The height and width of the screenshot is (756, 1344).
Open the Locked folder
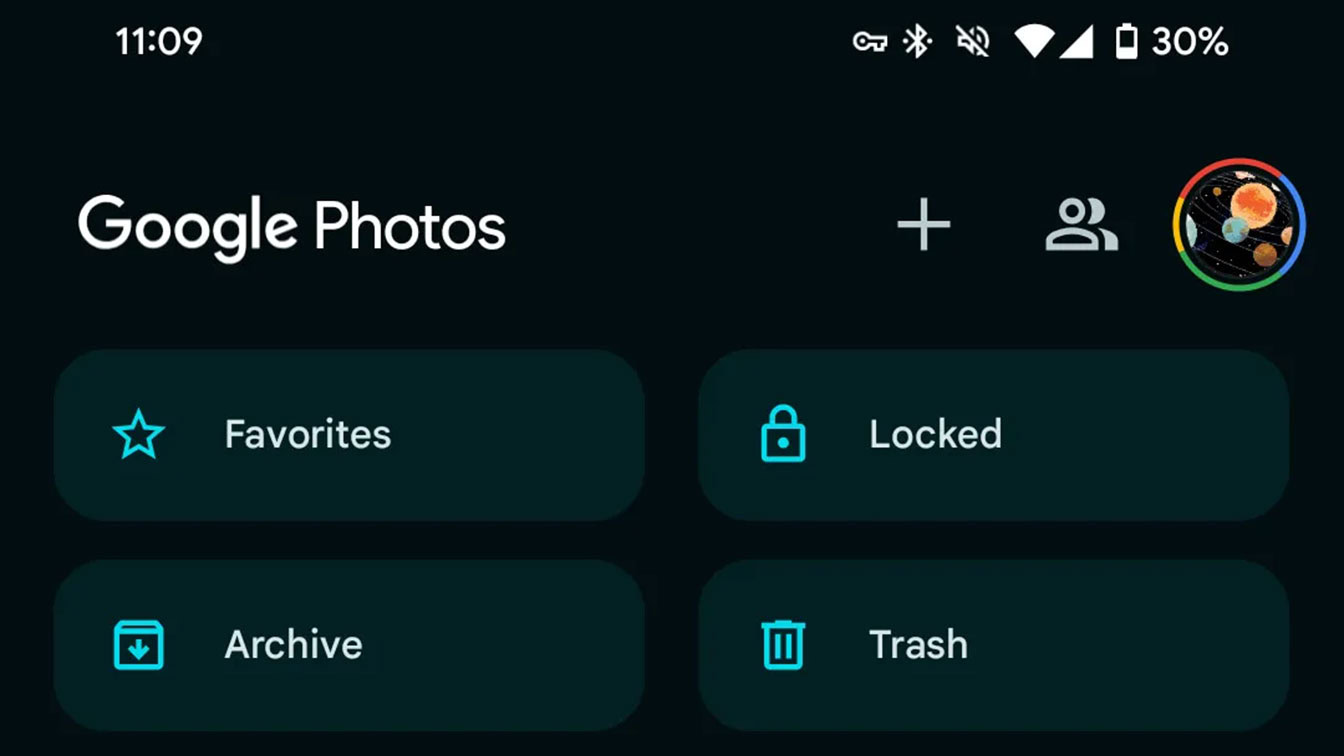click(993, 435)
